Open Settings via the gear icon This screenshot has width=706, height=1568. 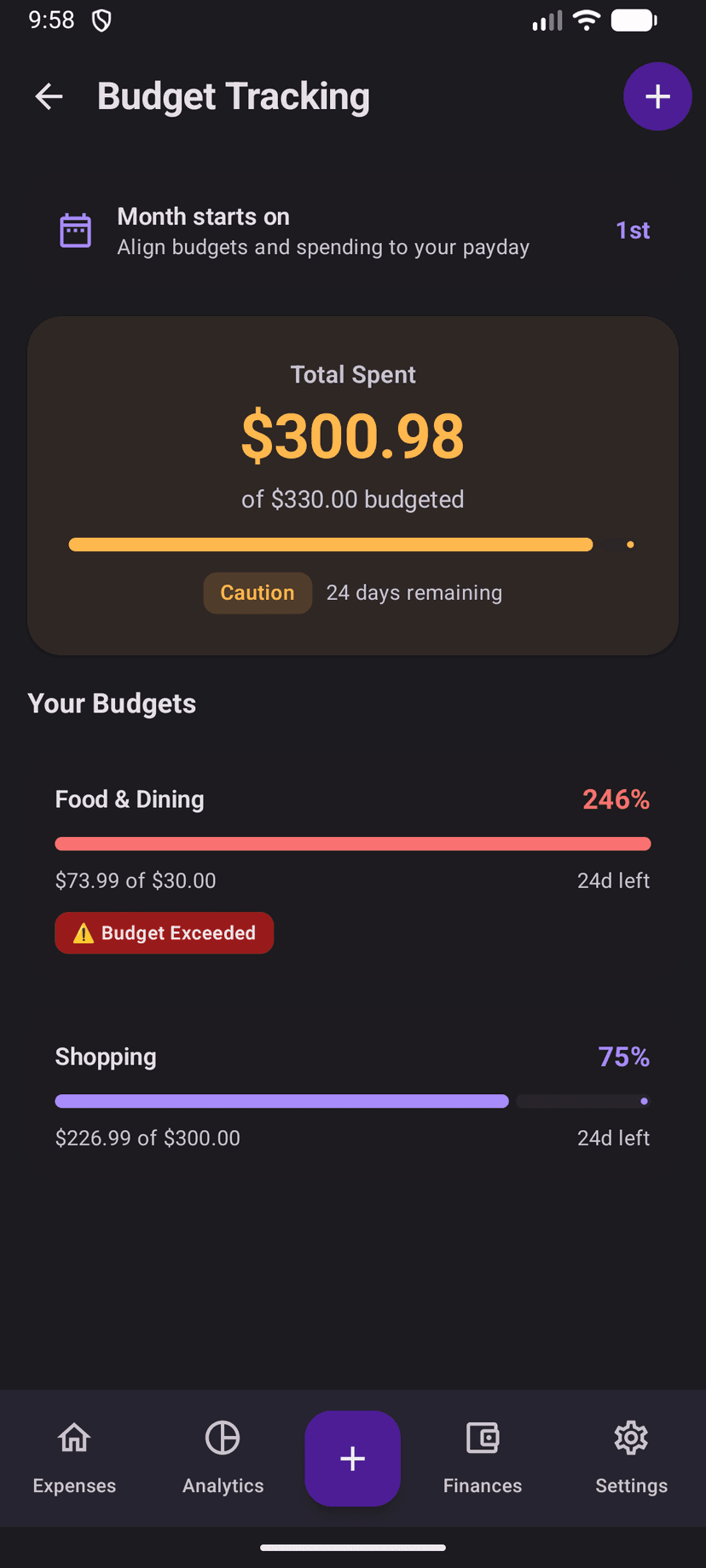point(631,1437)
